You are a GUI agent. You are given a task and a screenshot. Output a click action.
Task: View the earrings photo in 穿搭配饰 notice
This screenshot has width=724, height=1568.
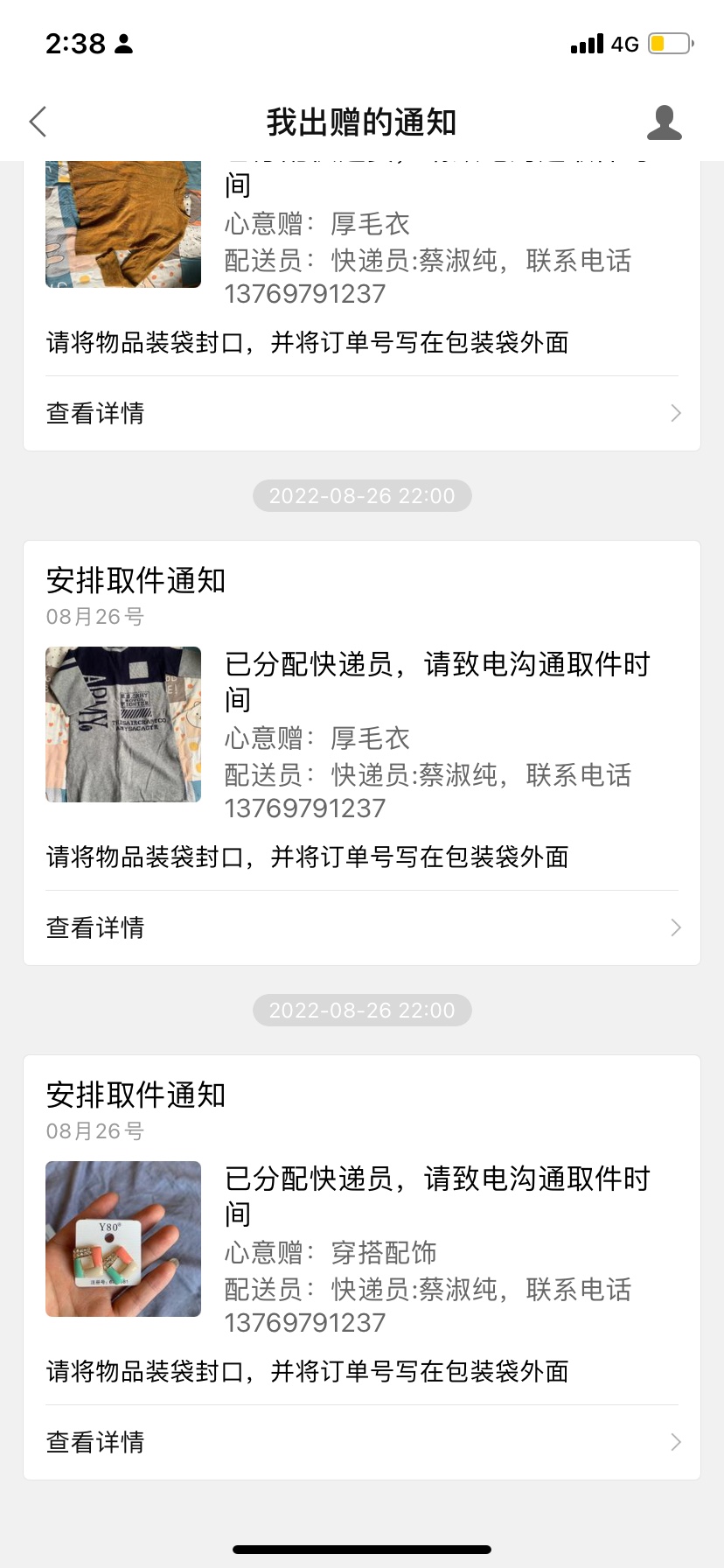click(123, 1239)
